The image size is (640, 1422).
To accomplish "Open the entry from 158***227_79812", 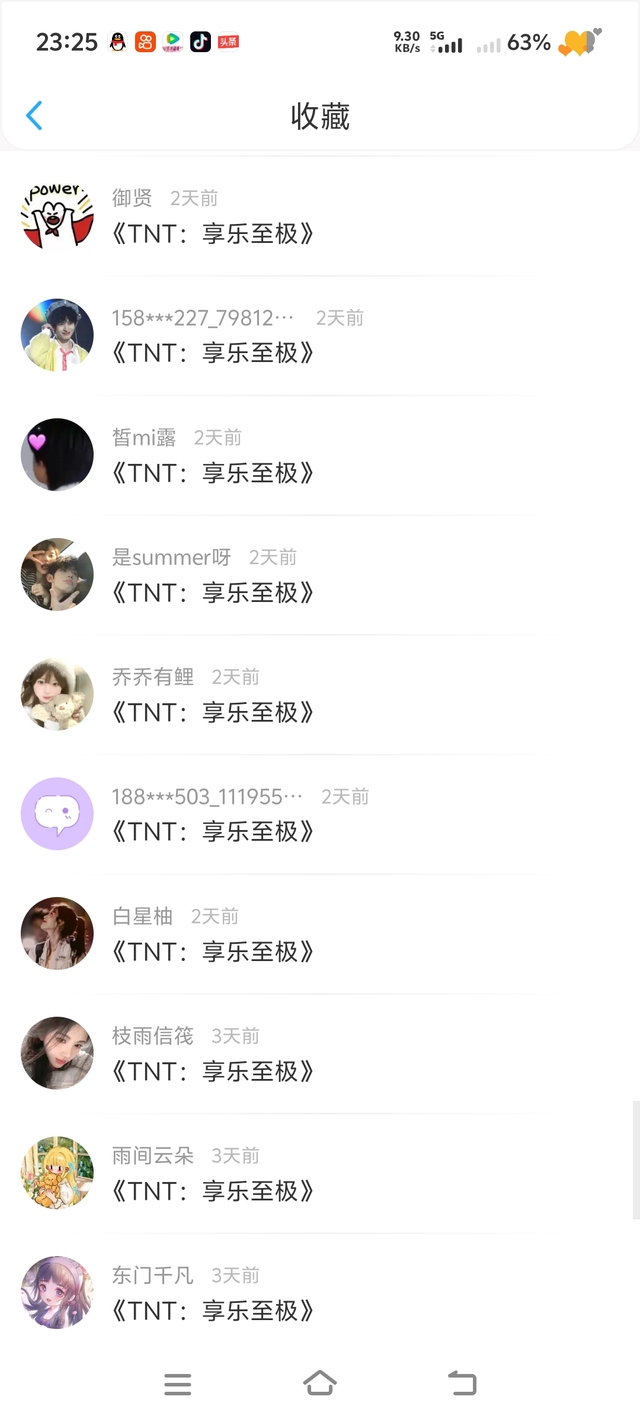I will coord(213,353).
